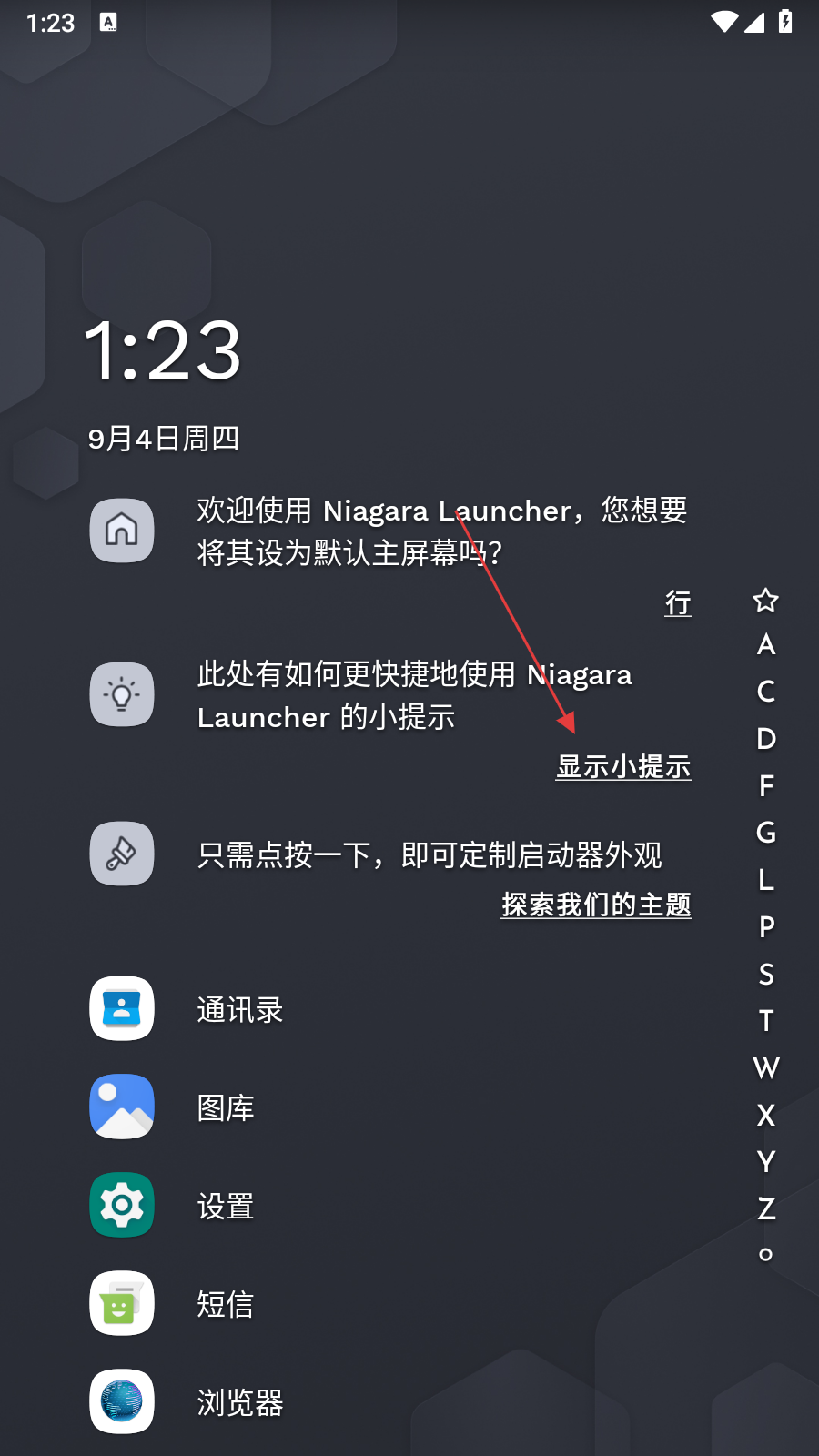819x1456 pixels.
Task: Tap the 显示小提示 link
Action: pos(623,766)
